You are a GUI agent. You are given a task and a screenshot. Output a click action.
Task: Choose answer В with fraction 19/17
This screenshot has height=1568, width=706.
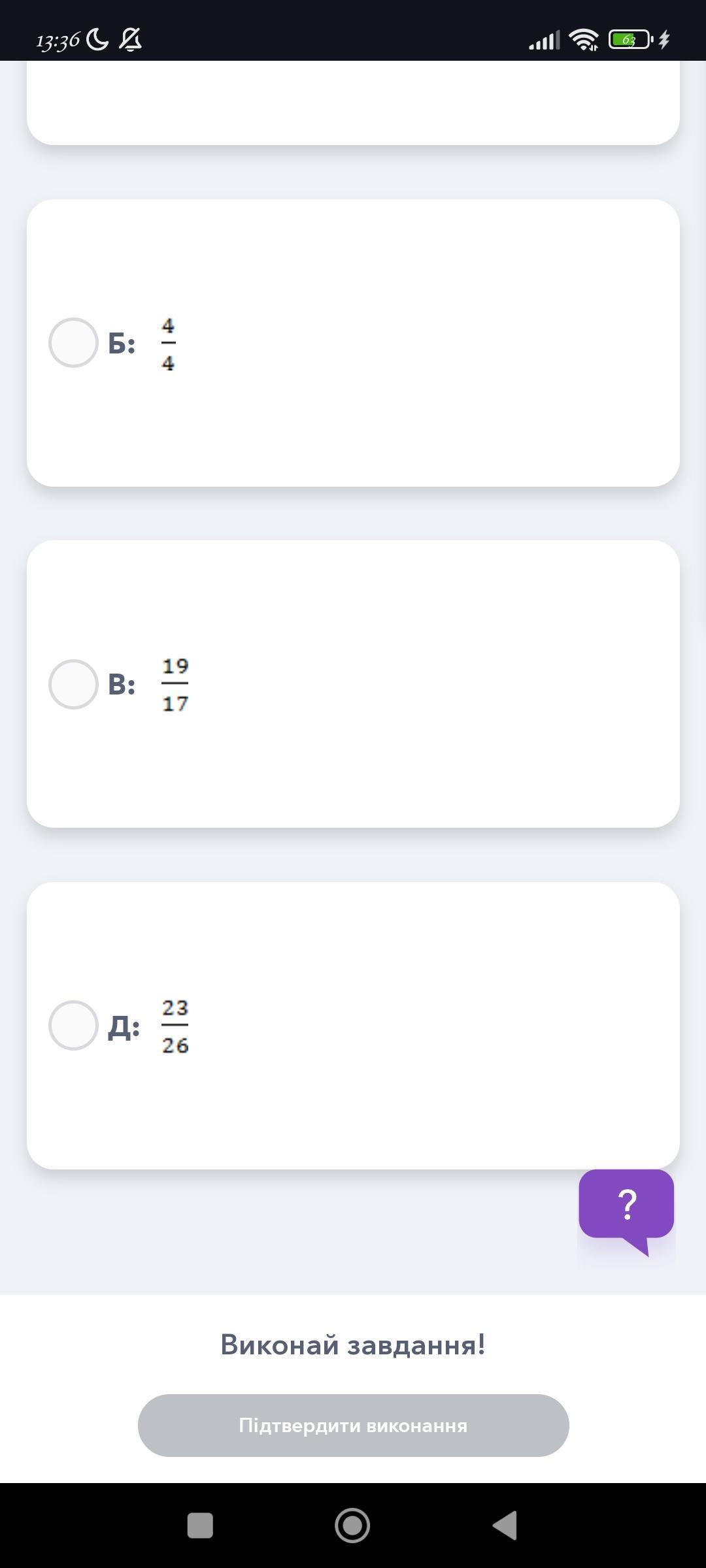[73, 684]
